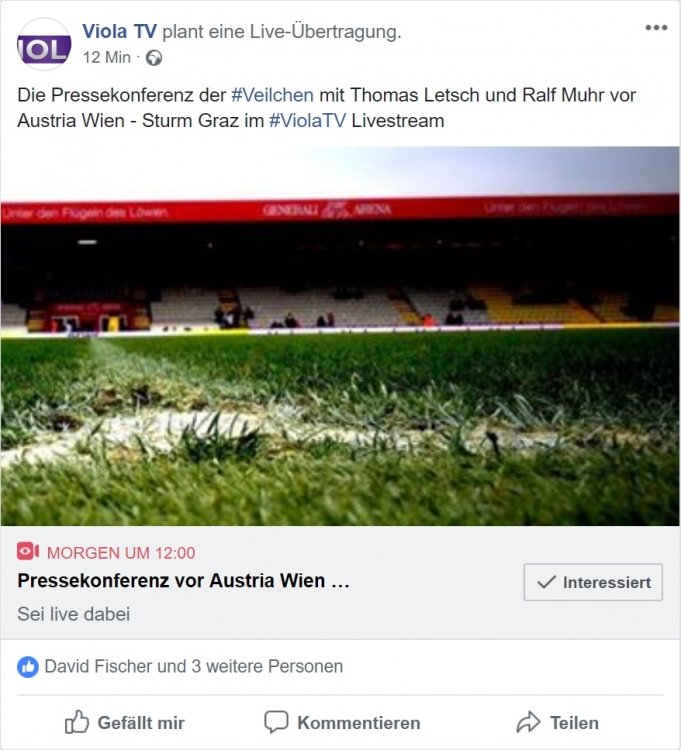
Task: Open the #ViolaTV hashtag
Action: click(x=308, y=120)
